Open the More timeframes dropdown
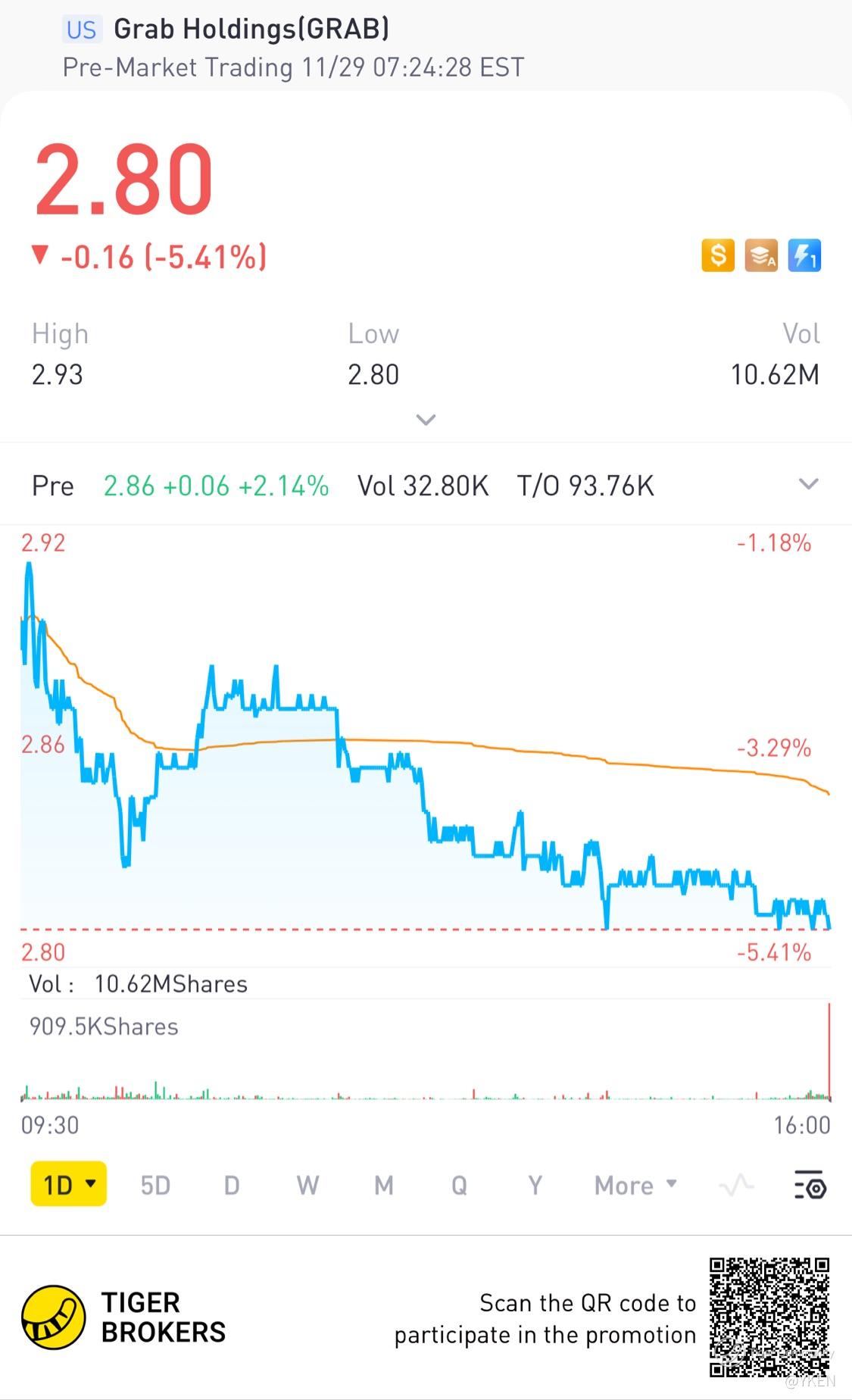 tap(635, 1185)
